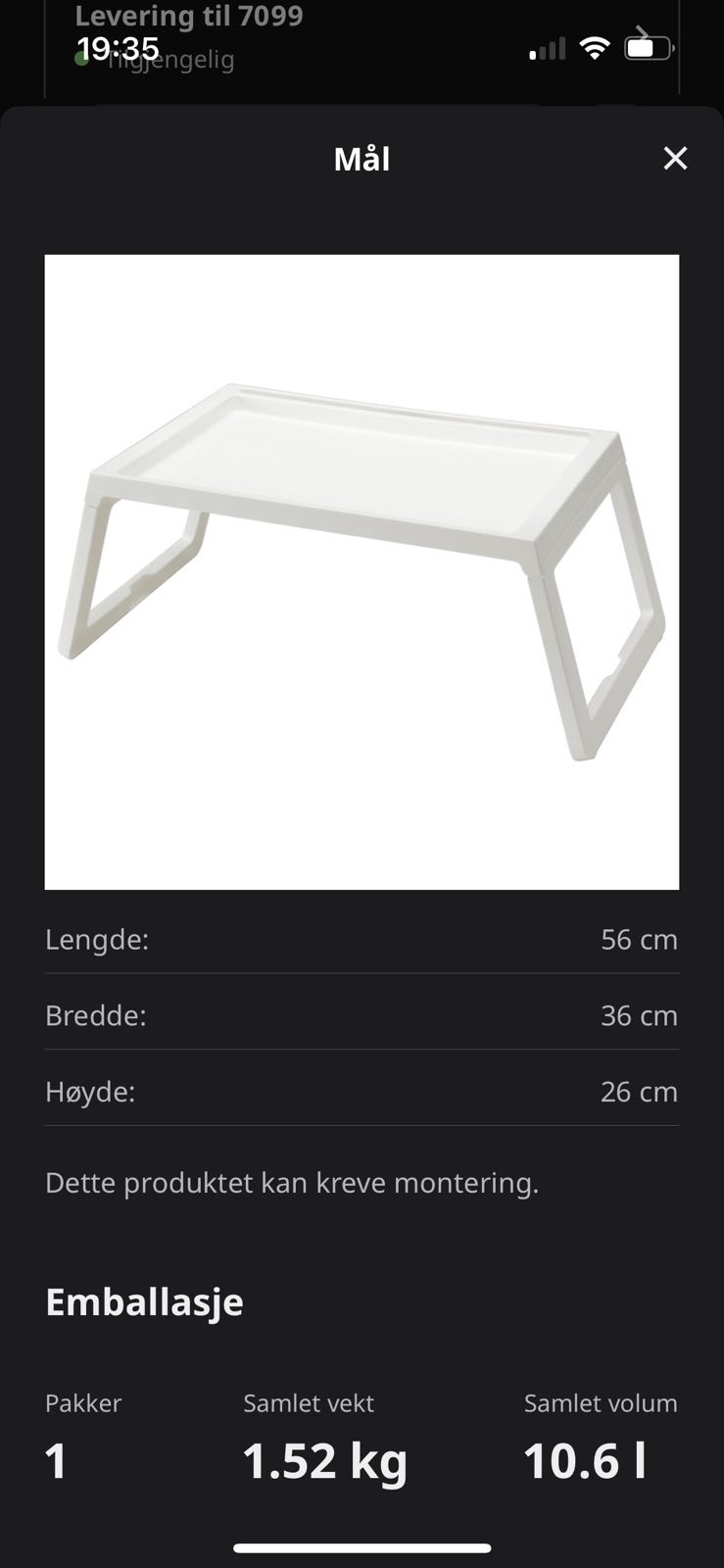Select the Samlet vekt 1.52 kg value
Screen dimensions: 724x1568
[x=324, y=1460]
